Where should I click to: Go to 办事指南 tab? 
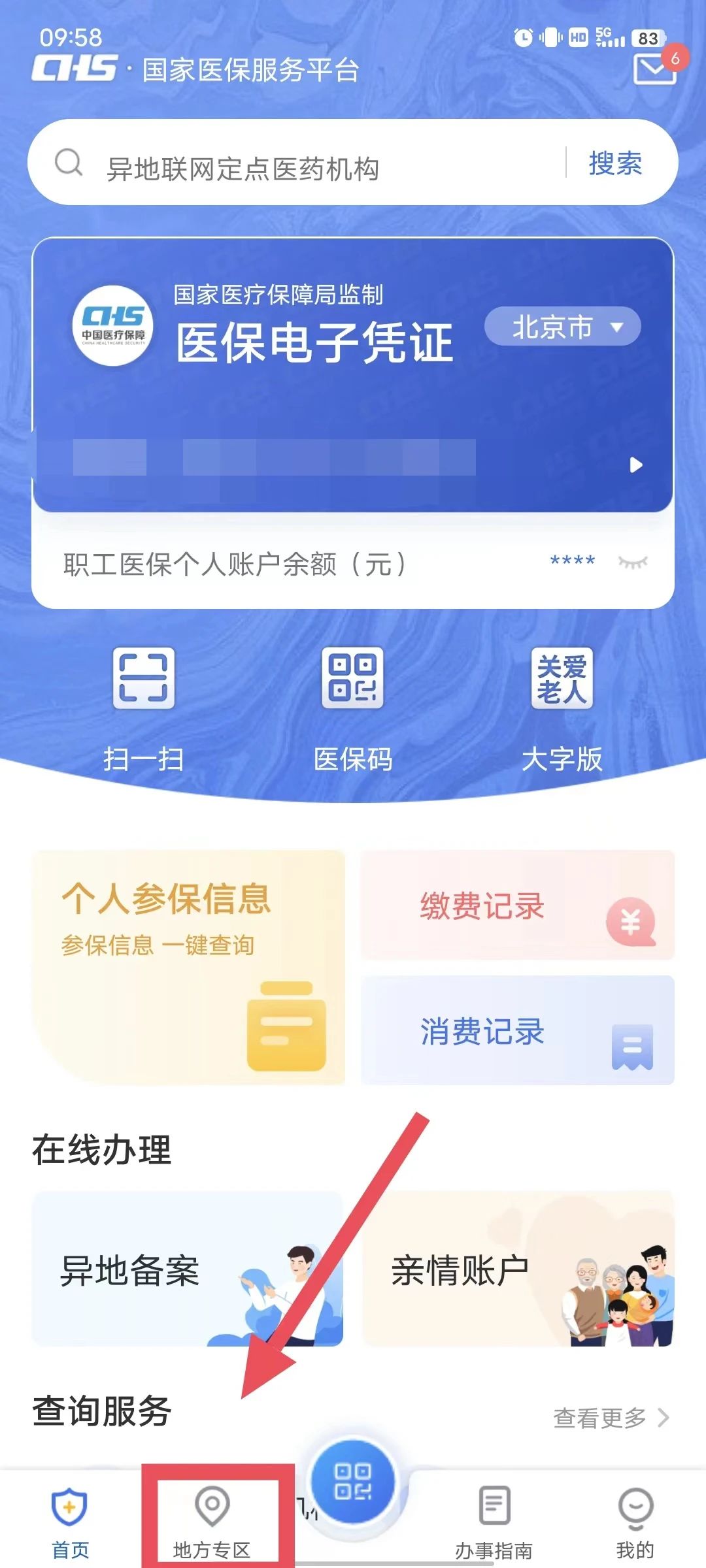coord(494,1522)
